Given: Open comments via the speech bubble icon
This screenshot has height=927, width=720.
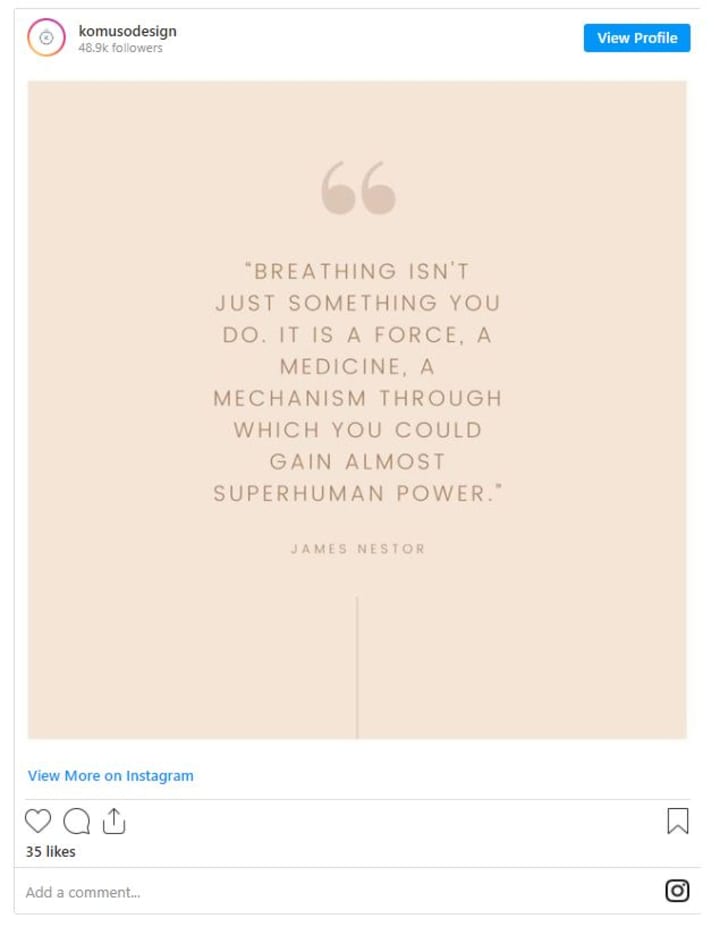Looking at the screenshot, I should (x=77, y=821).
